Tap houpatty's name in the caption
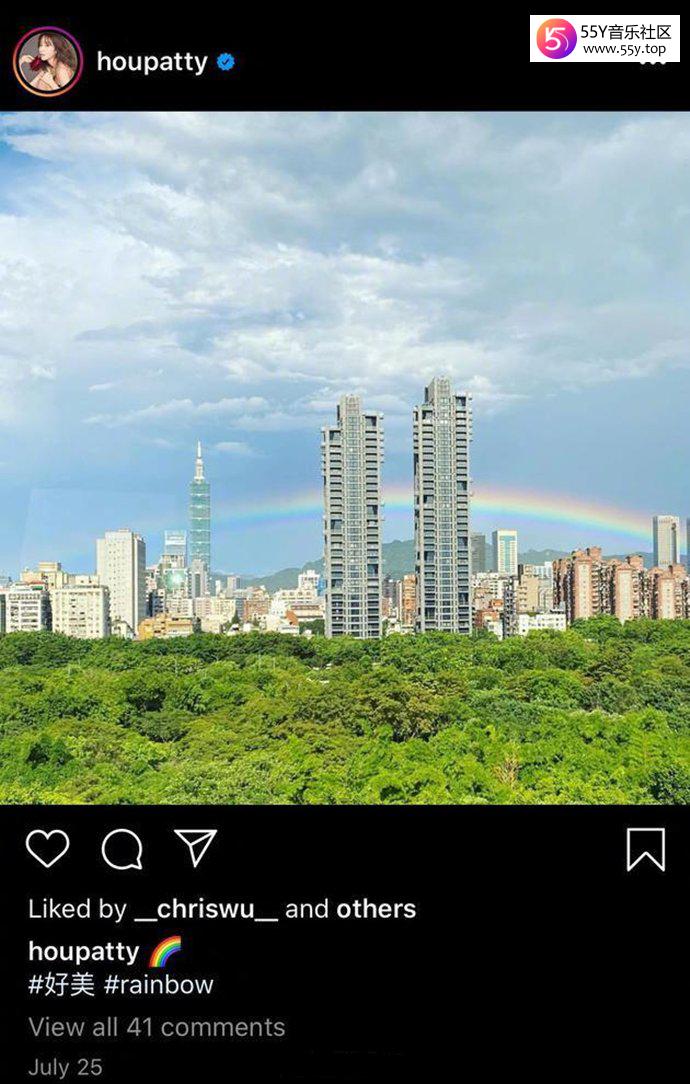Image resolution: width=690 pixels, height=1084 pixels. tap(84, 951)
